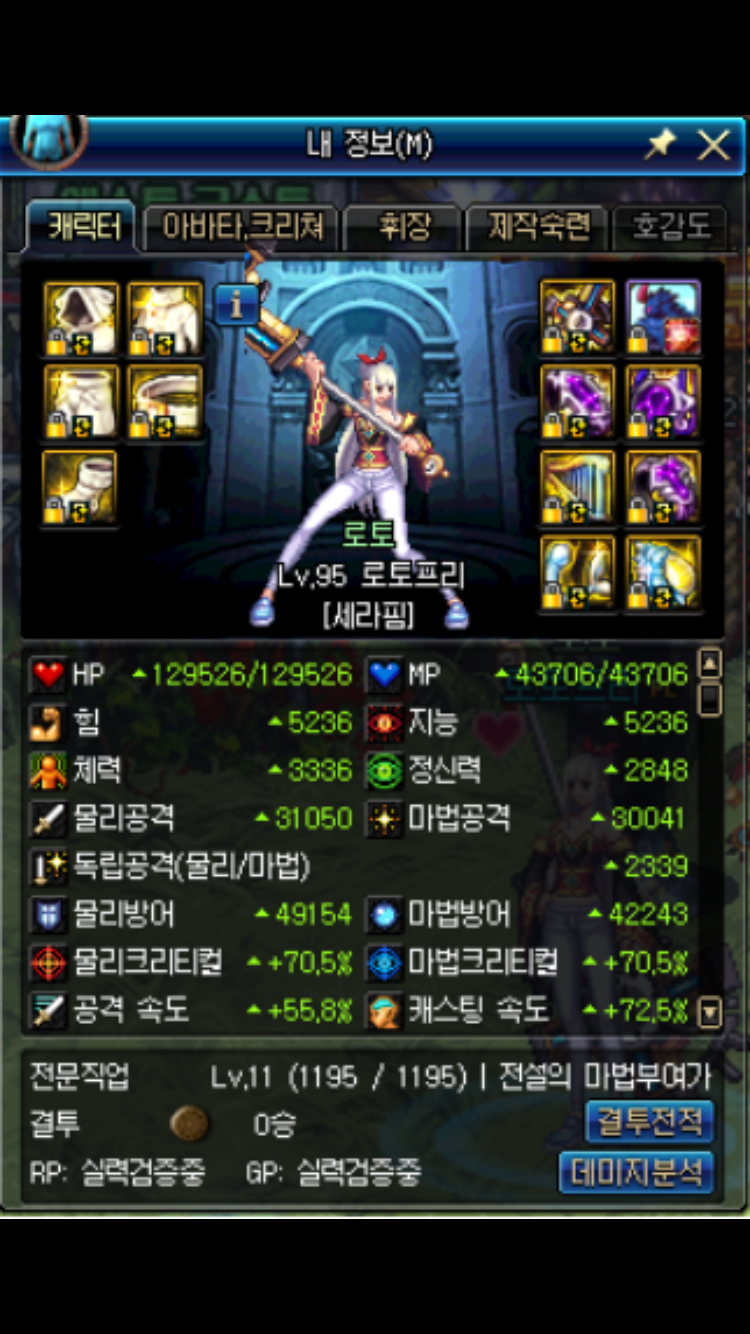This screenshot has width=750, height=1334.
Task: Open 결투전적 duel record
Action: (650, 1122)
